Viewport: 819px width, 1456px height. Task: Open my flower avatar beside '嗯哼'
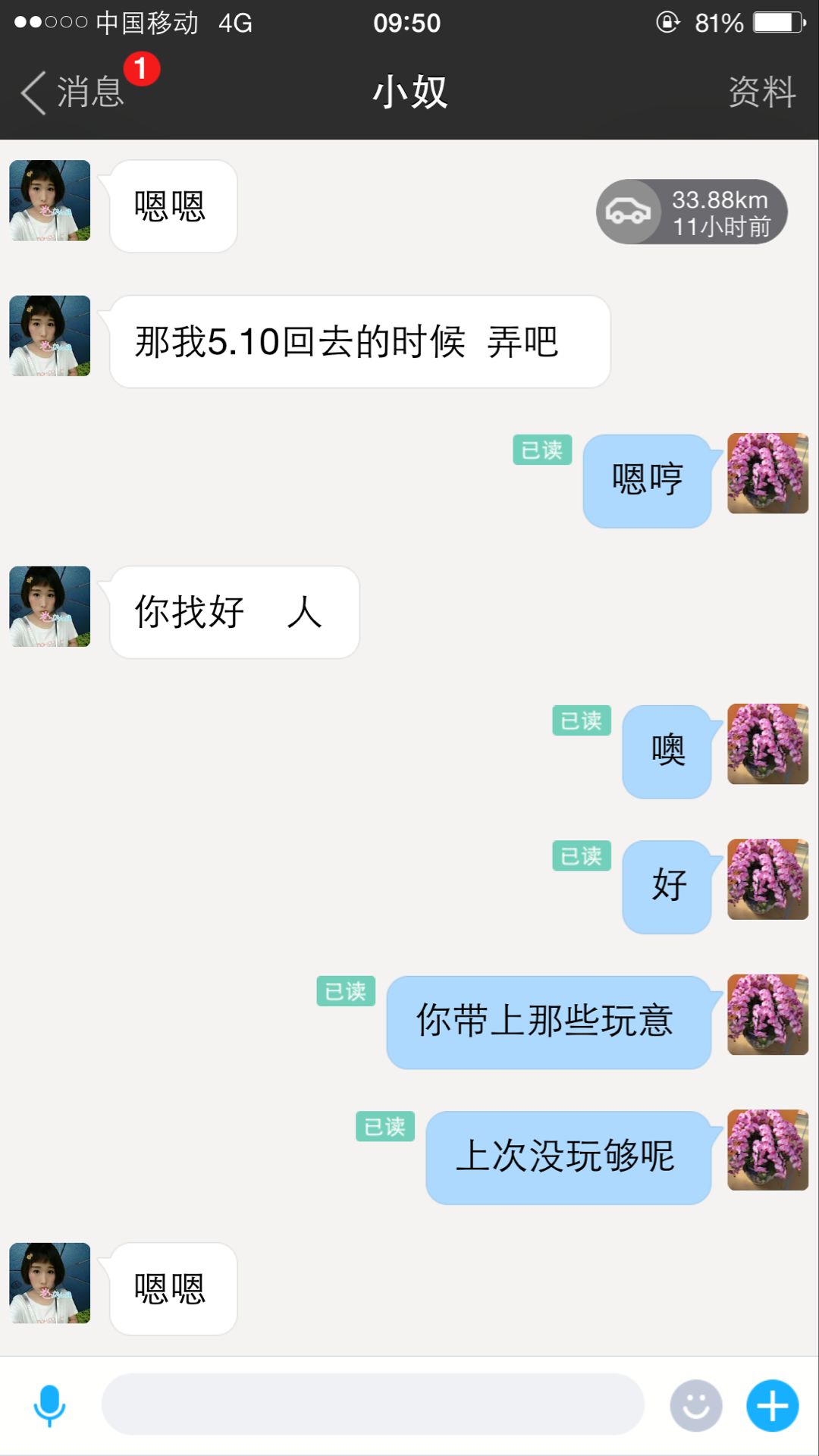tap(767, 473)
